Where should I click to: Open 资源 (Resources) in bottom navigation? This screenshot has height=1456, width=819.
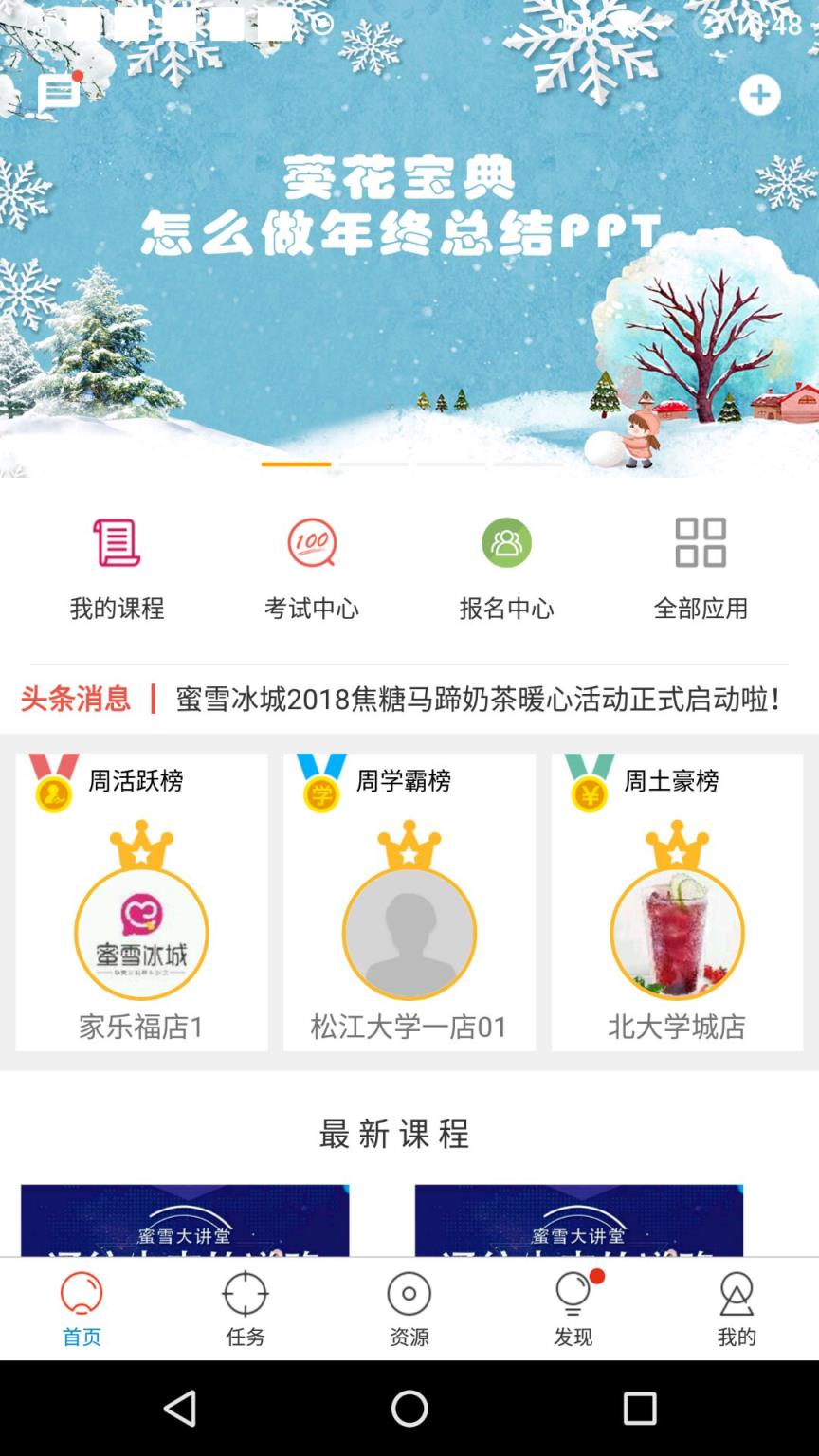409,1306
